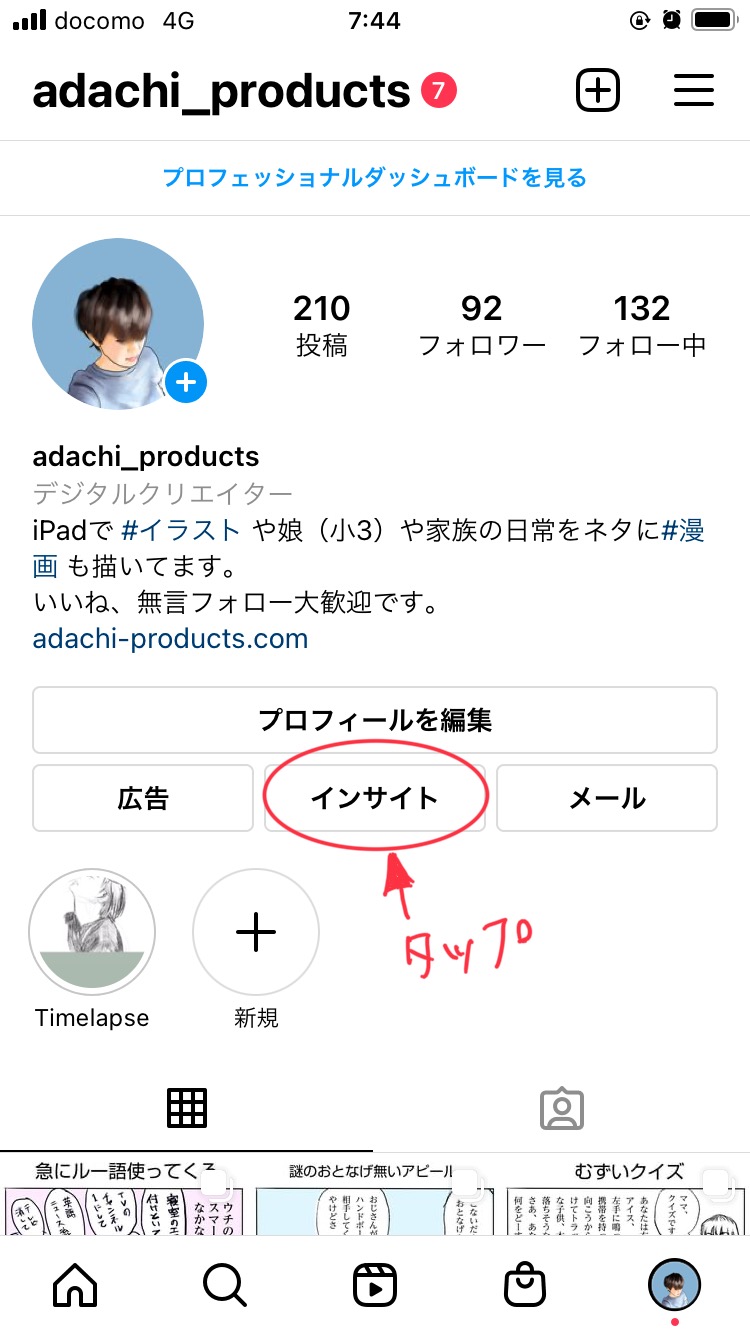Open プロフェッショナルダッシュボードを見る link
This screenshot has height=1334, width=750.
pyautogui.click(x=375, y=178)
